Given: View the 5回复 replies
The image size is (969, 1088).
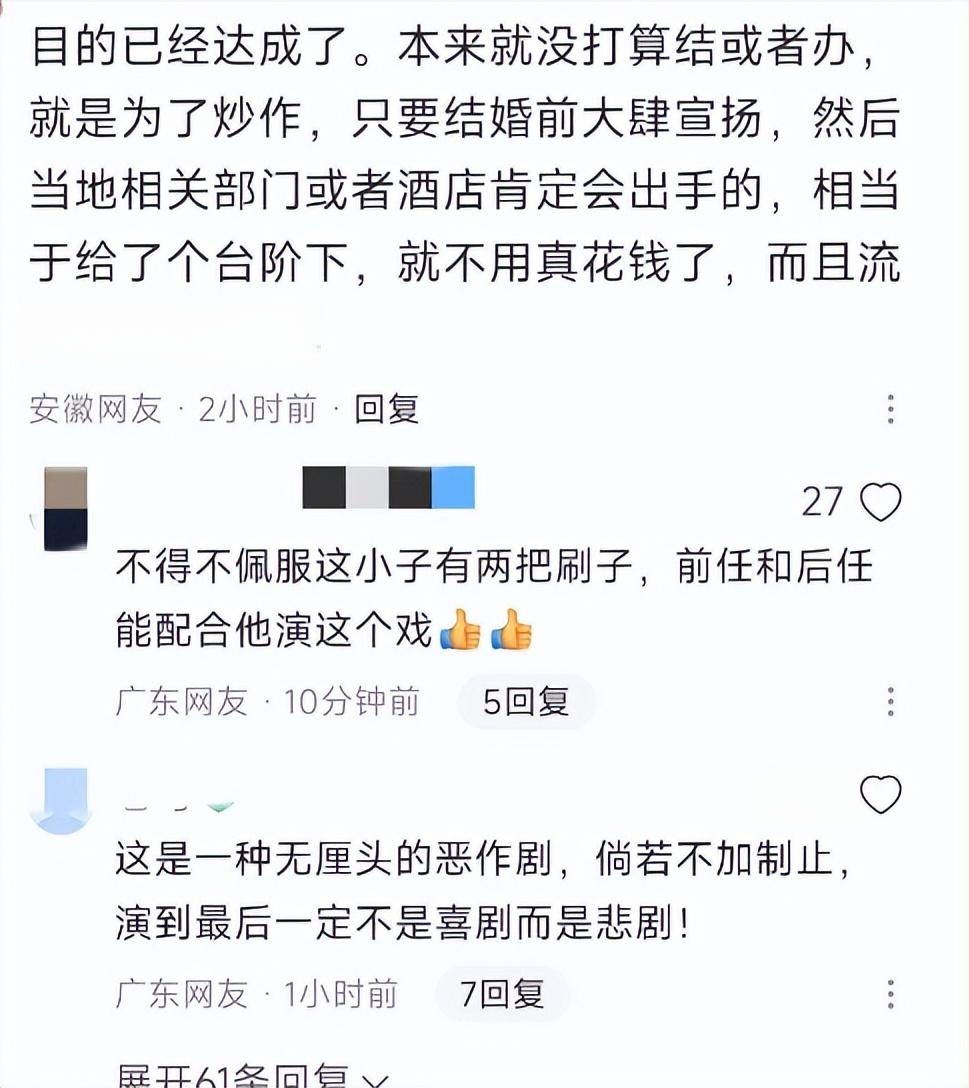Looking at the screenshot, I should pyautogui.click(x=526, y=702).
